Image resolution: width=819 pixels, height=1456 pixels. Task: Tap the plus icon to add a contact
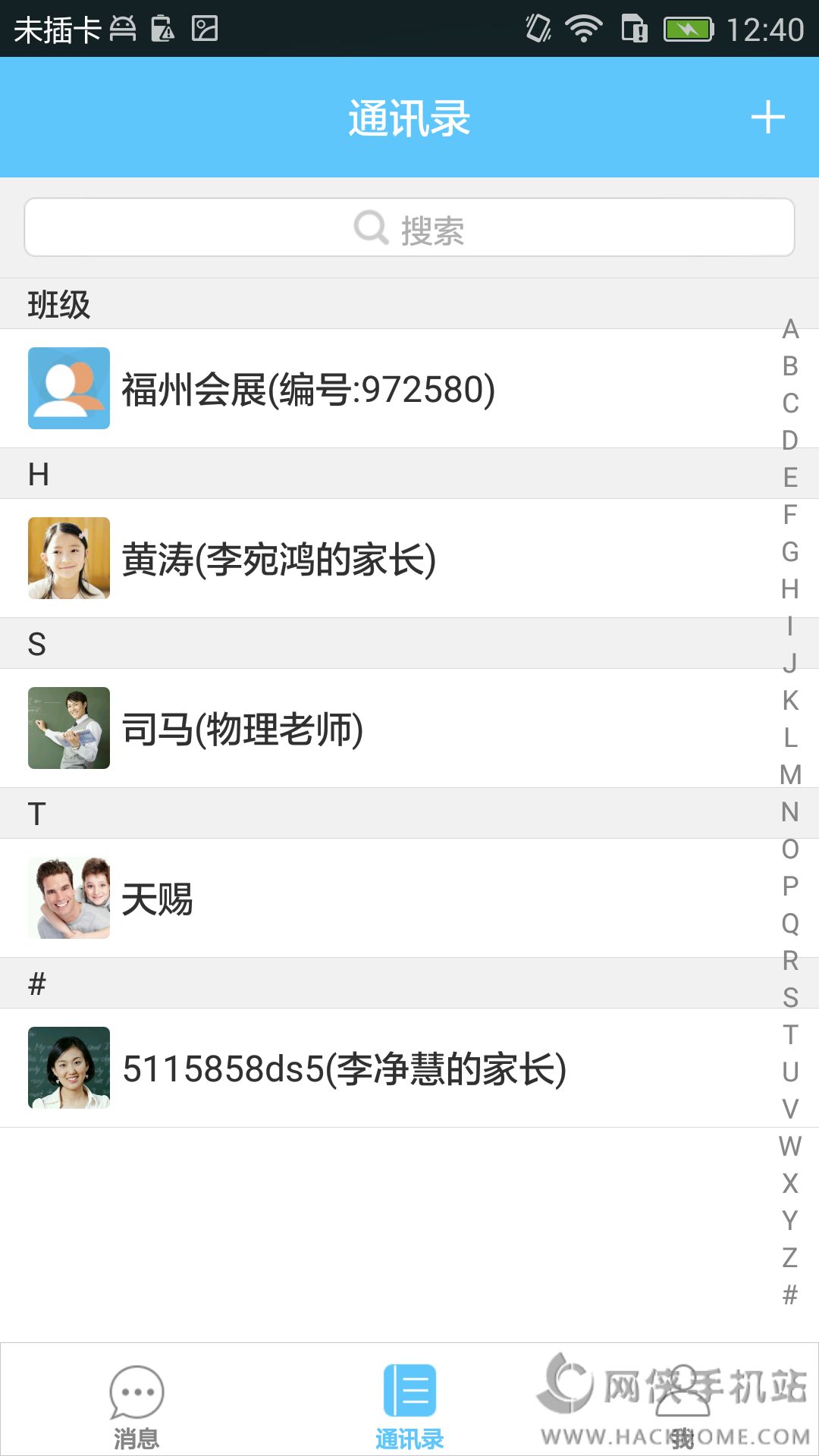point(767,118)
